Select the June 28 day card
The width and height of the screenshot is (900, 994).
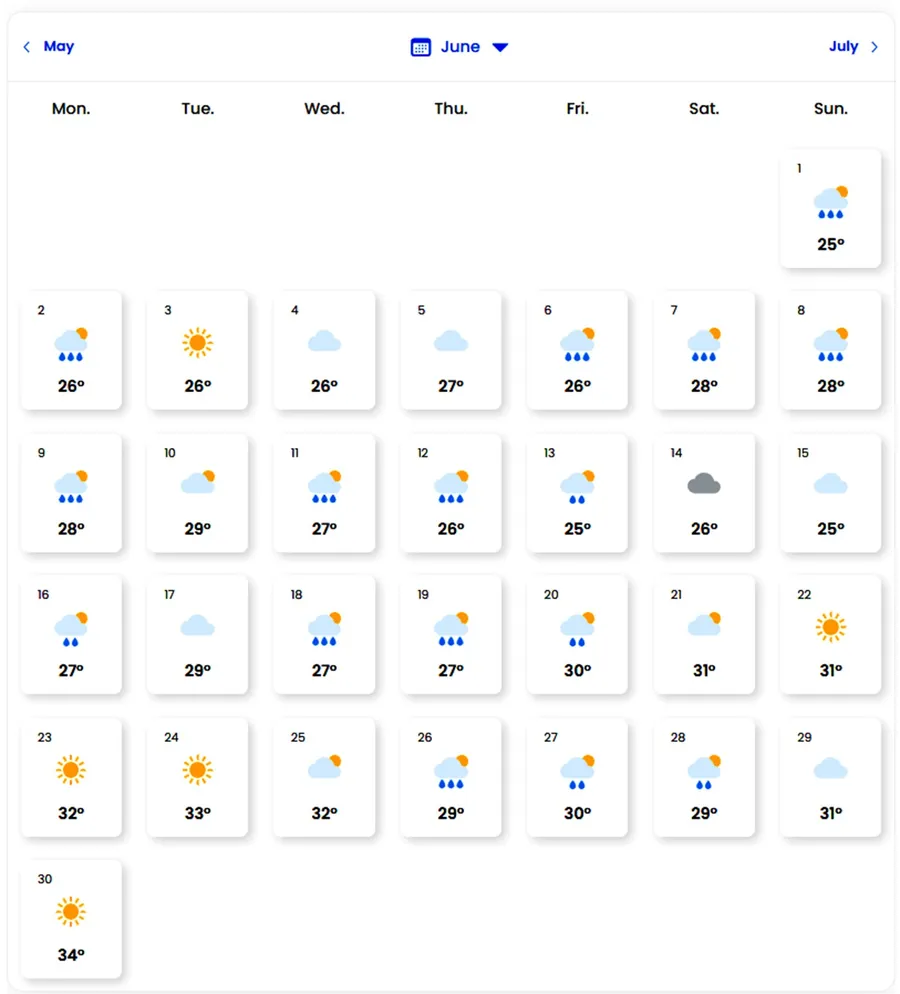704,777
